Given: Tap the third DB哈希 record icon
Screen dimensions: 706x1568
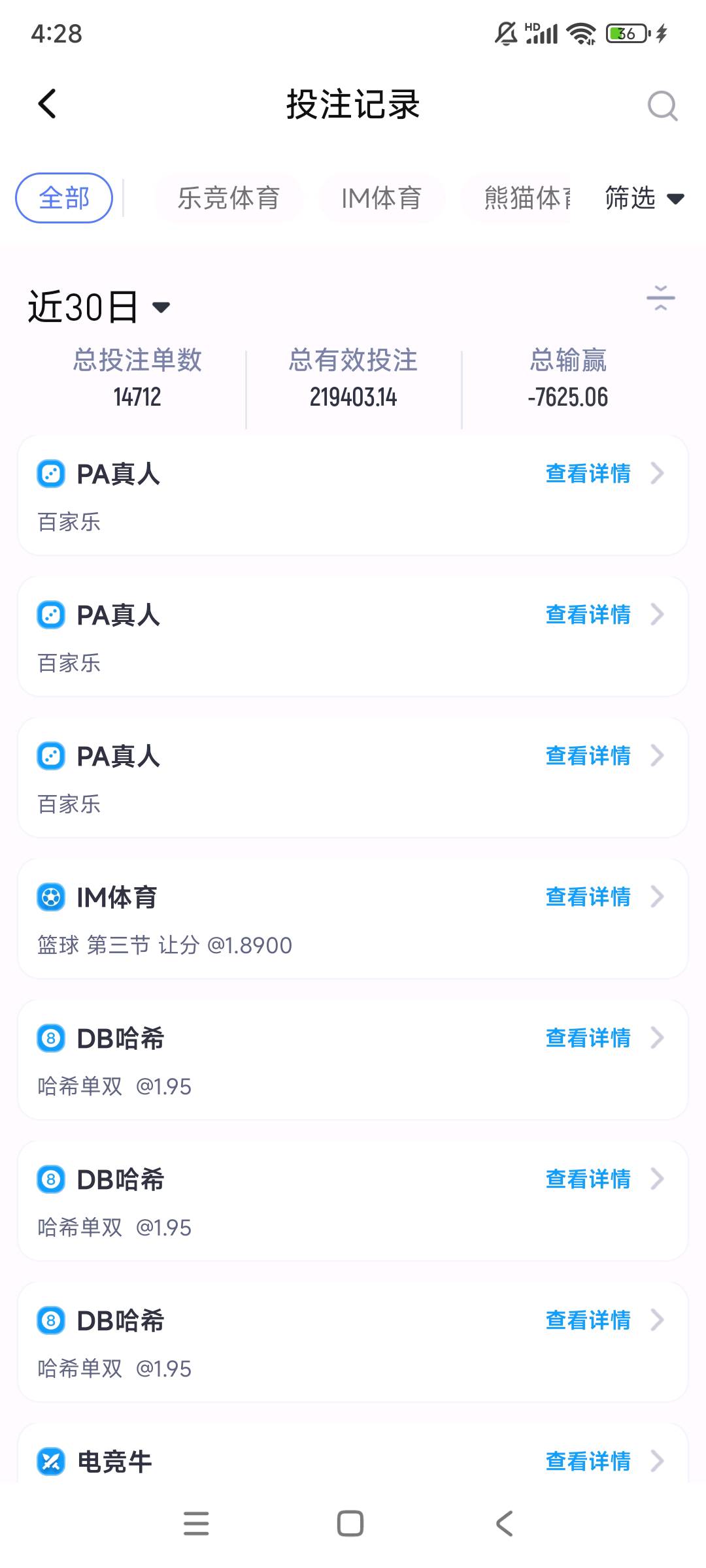Looking at the screenshot, I should pos(50,1320).
